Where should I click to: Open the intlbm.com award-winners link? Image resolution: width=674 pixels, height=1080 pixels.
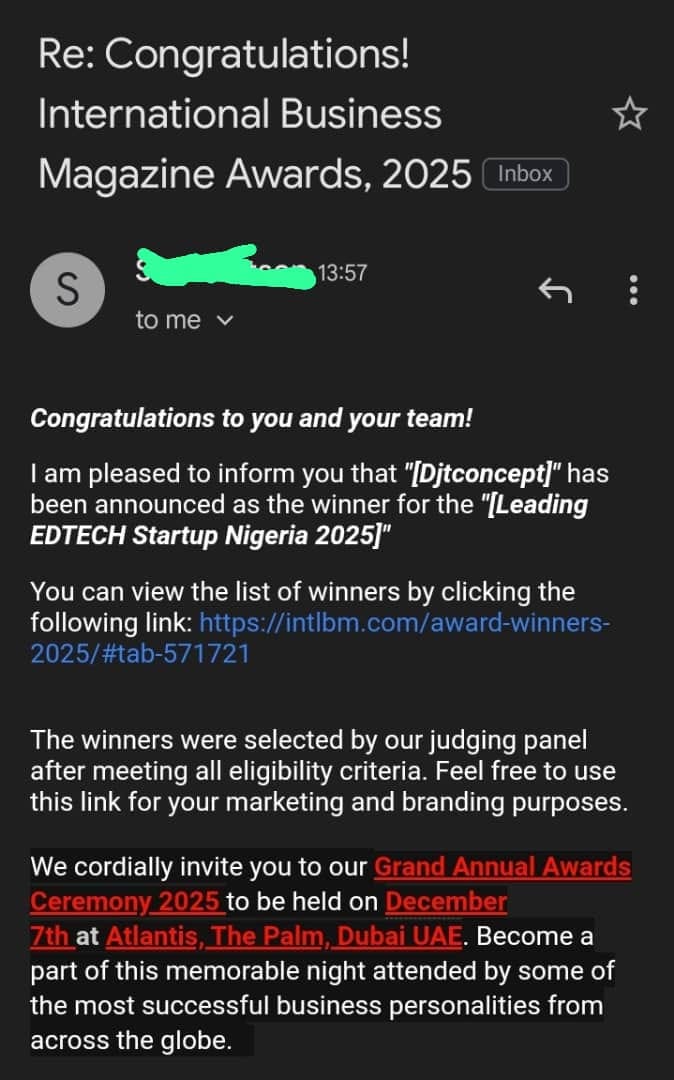320,638
